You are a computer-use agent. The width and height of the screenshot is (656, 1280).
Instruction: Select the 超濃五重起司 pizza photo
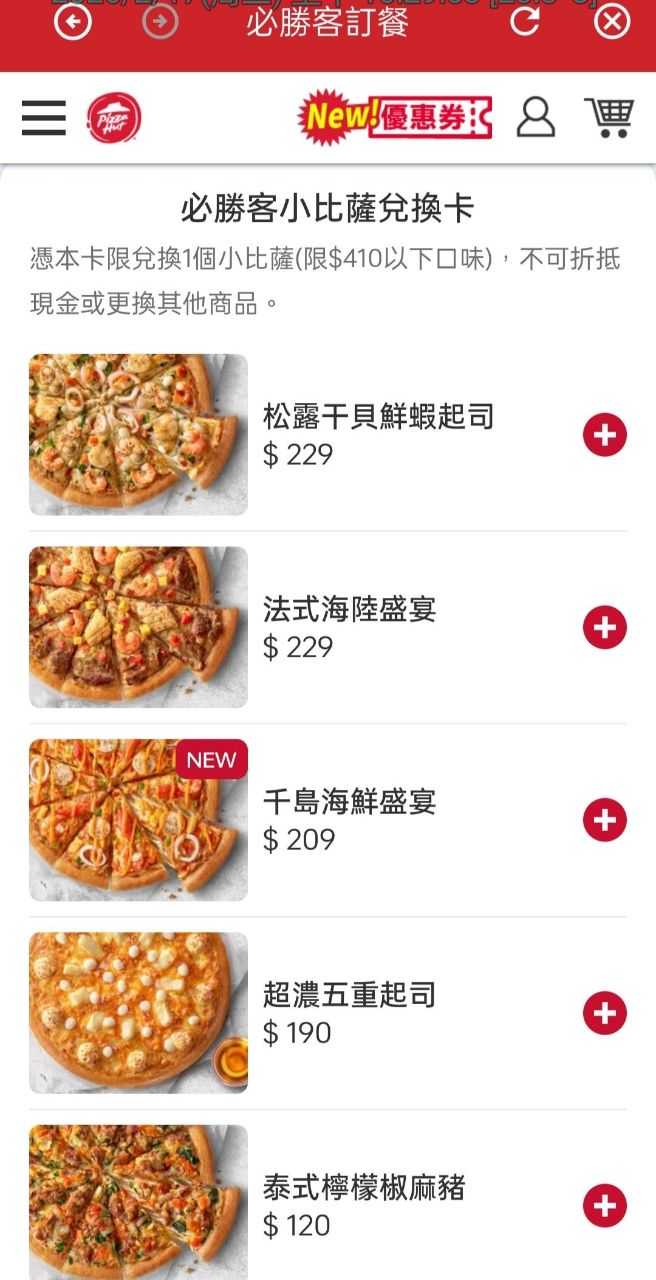[138, 1013]
